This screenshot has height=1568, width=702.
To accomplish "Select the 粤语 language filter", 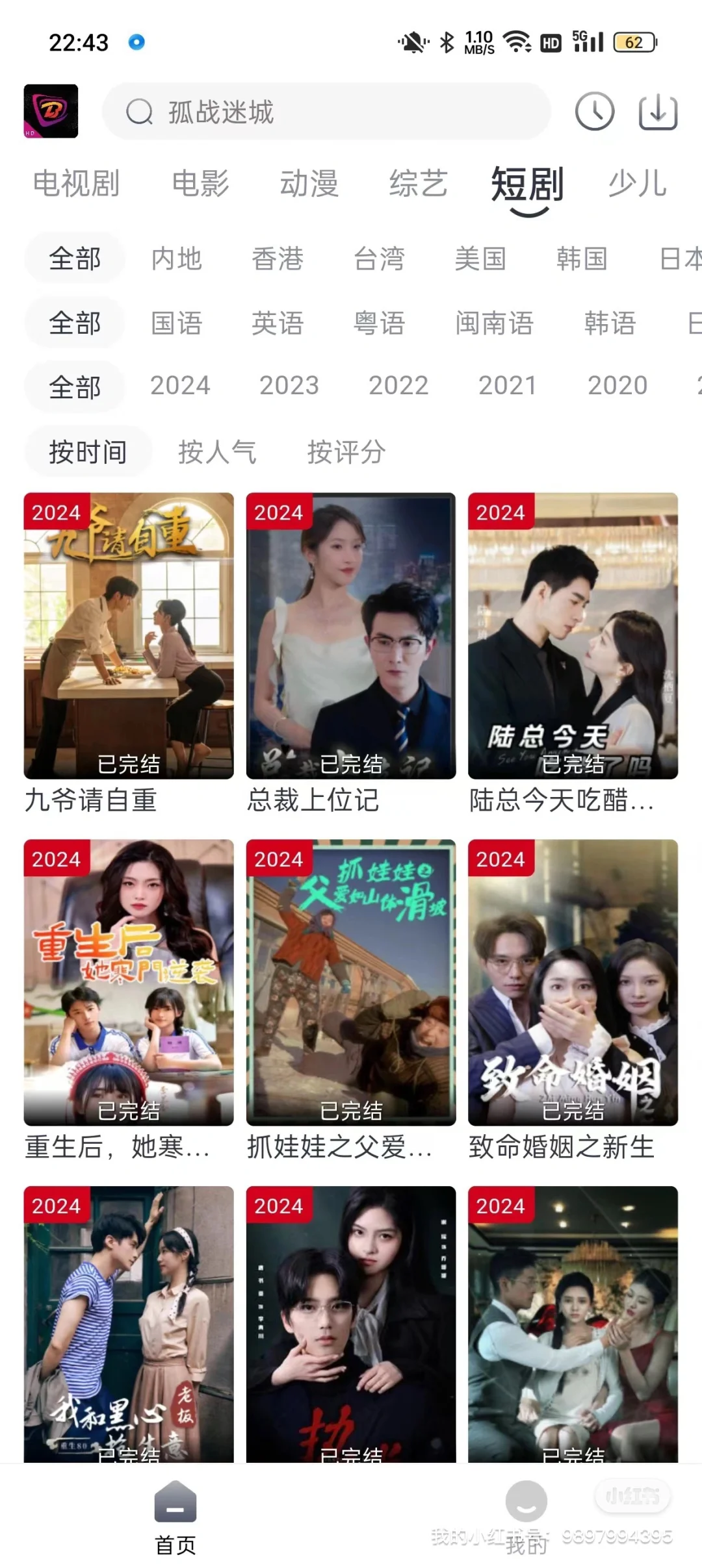I will click(379, 323).
